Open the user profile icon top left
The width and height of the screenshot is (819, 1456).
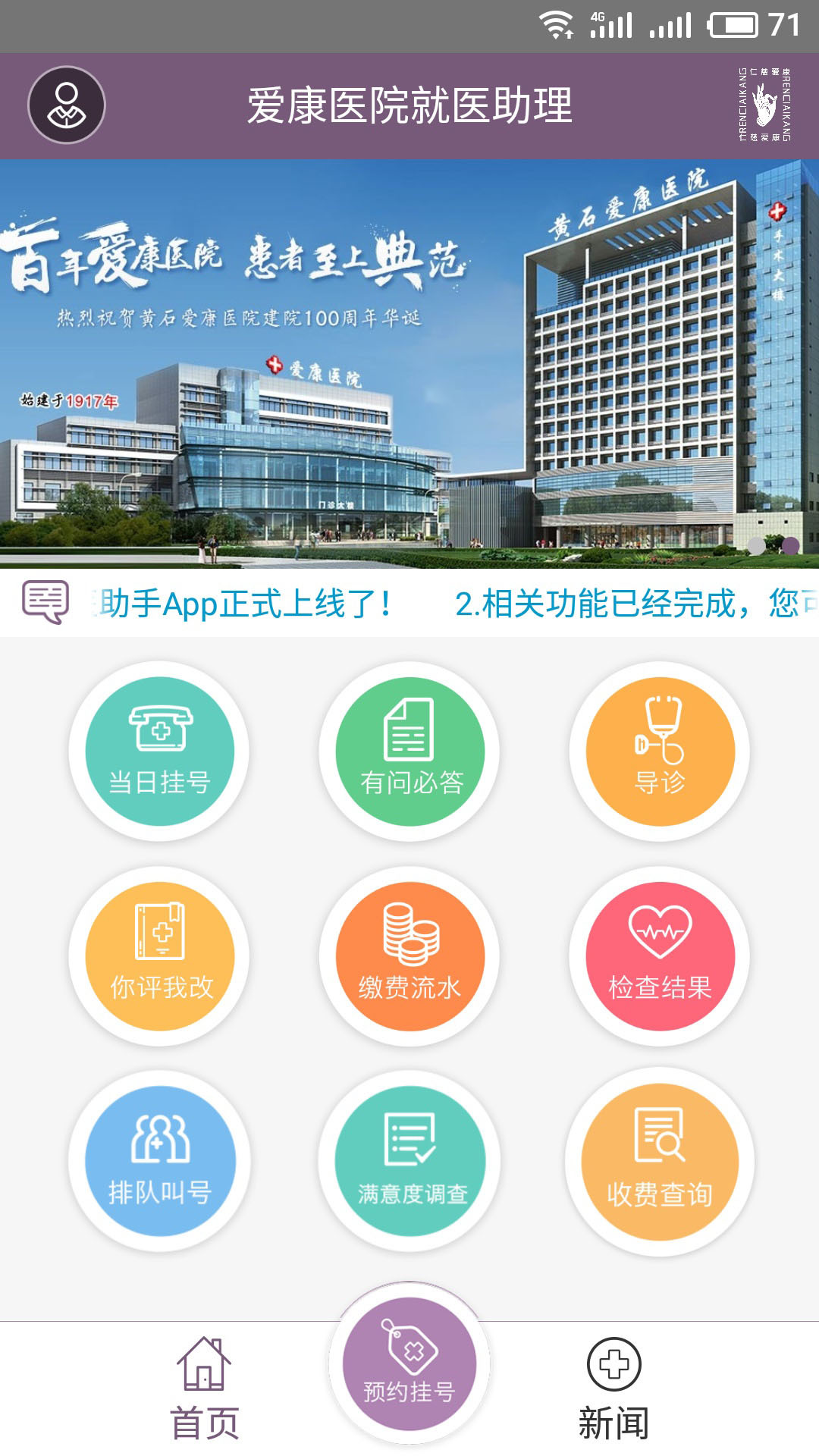click(x=67, y=106)
